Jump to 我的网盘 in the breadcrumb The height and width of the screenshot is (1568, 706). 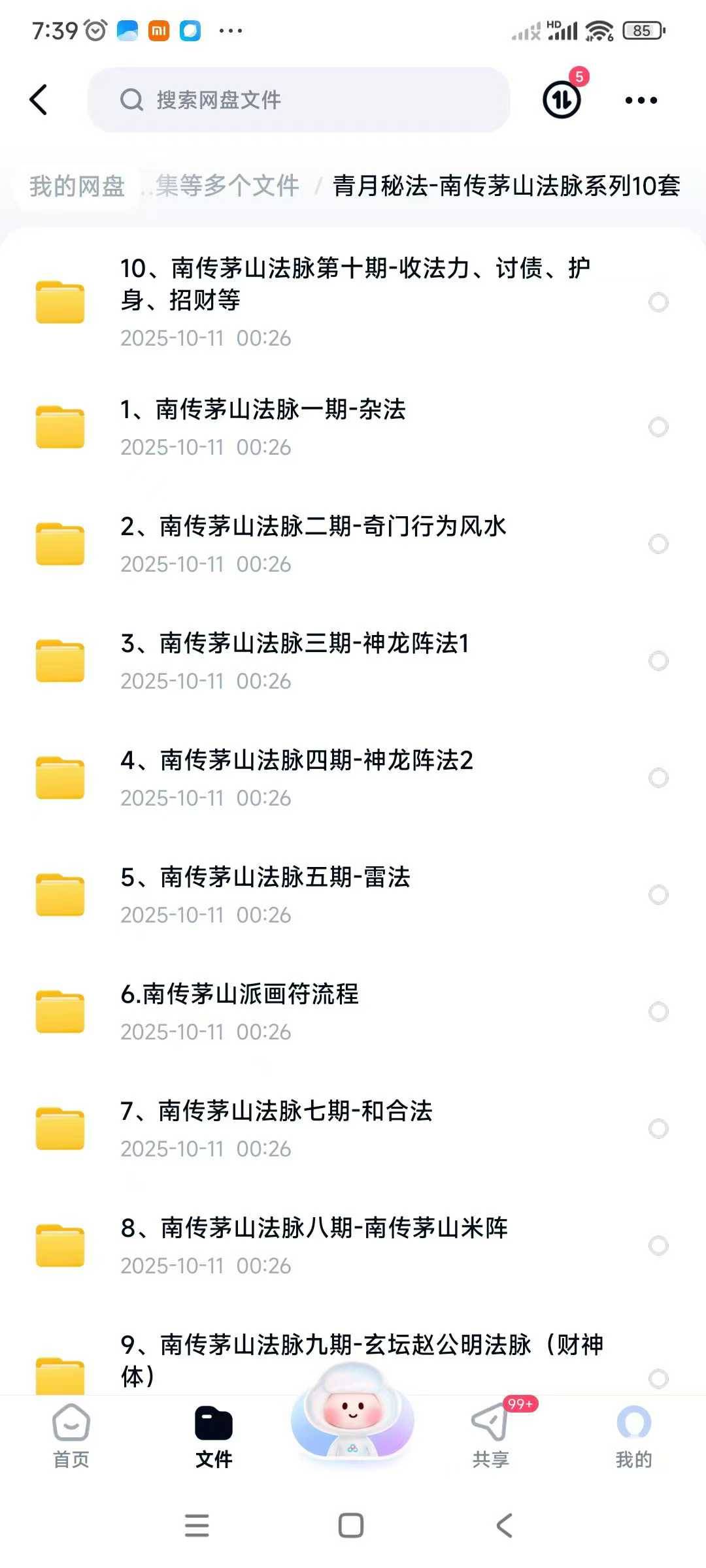point(77,186)
